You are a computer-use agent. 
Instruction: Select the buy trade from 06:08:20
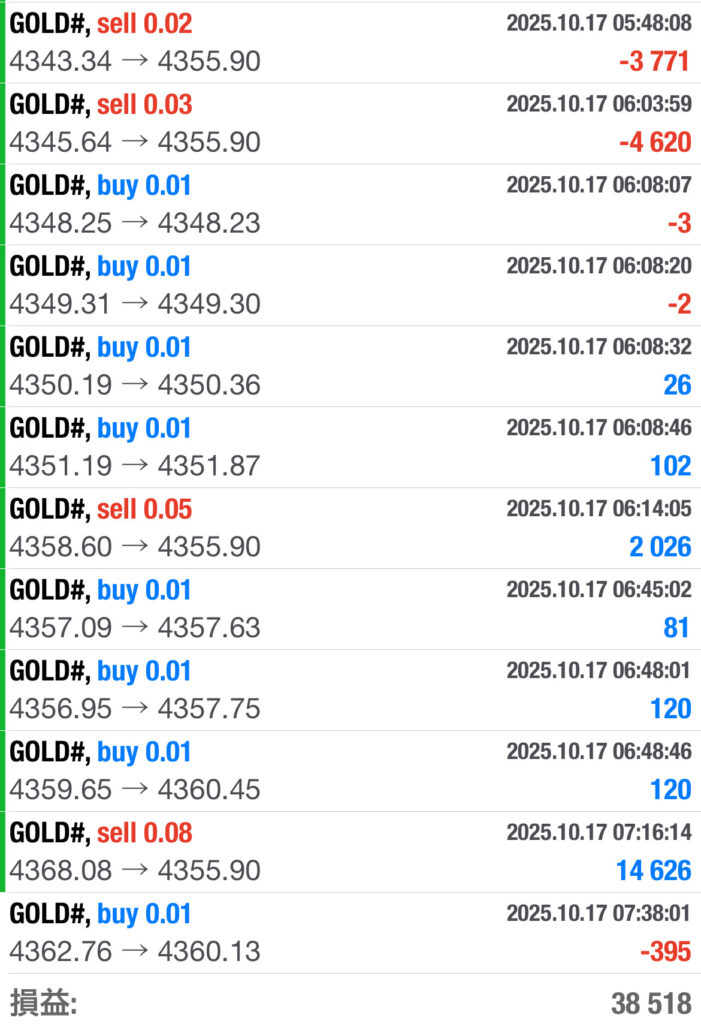pos(350,285)
